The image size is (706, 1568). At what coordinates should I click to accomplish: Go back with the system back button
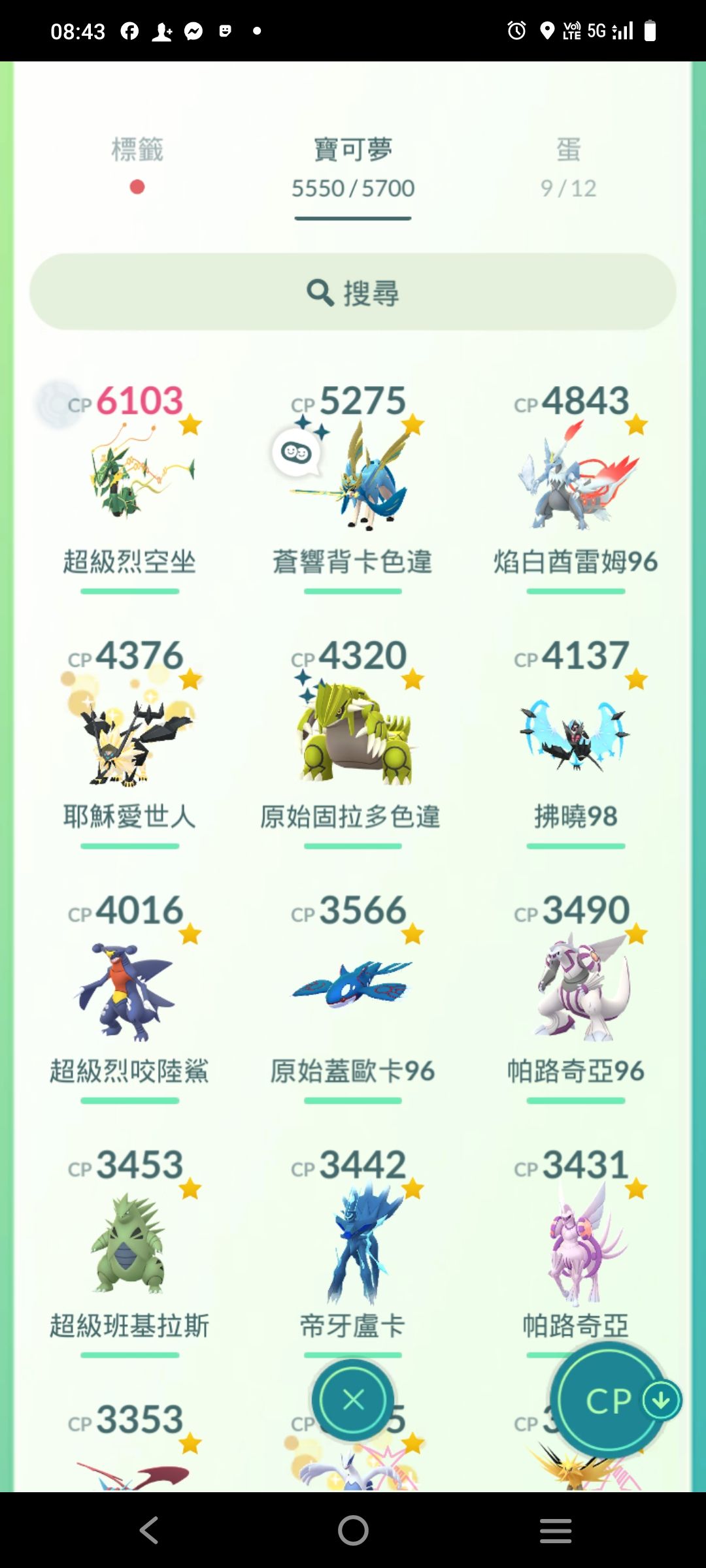(149, 1530)
